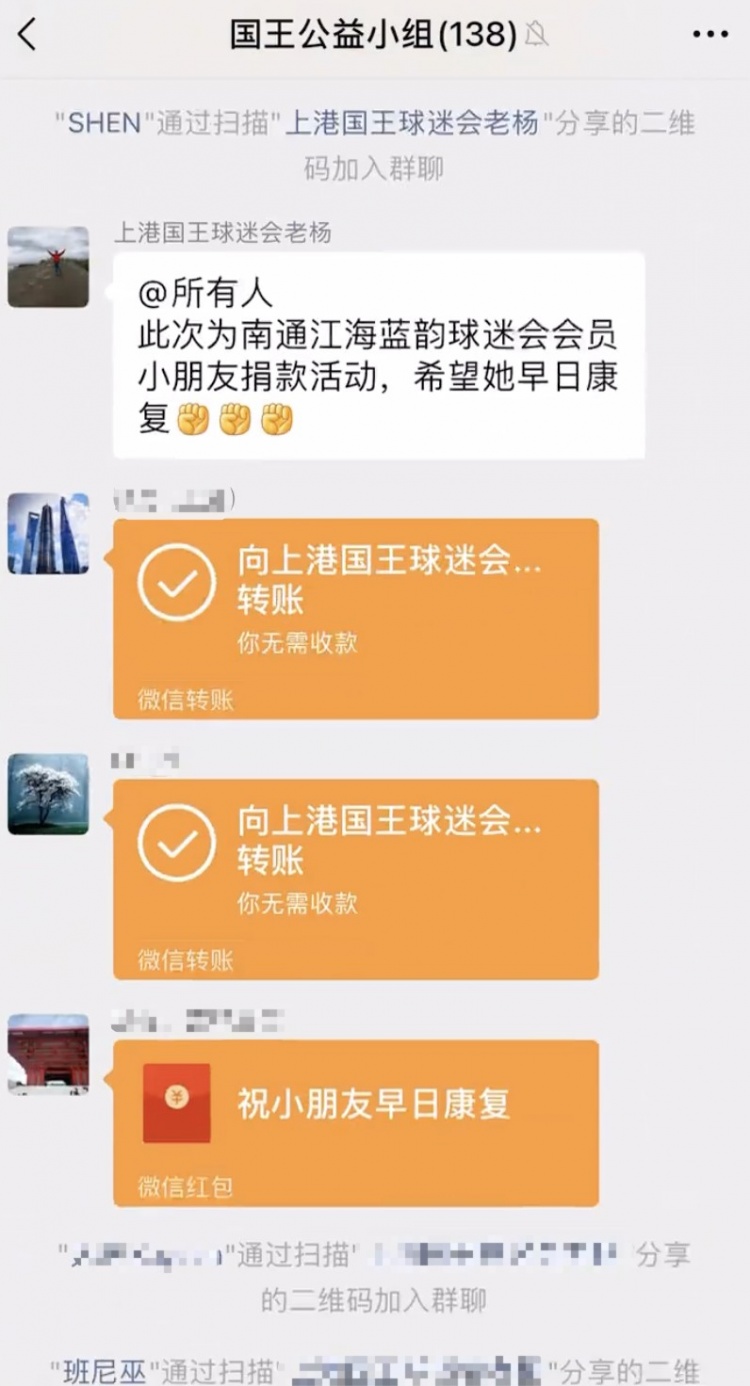Viewport: 750px width, 1386px height.
Task: View profile of the red pavilion avatar
Action: tap(48, 1054)
